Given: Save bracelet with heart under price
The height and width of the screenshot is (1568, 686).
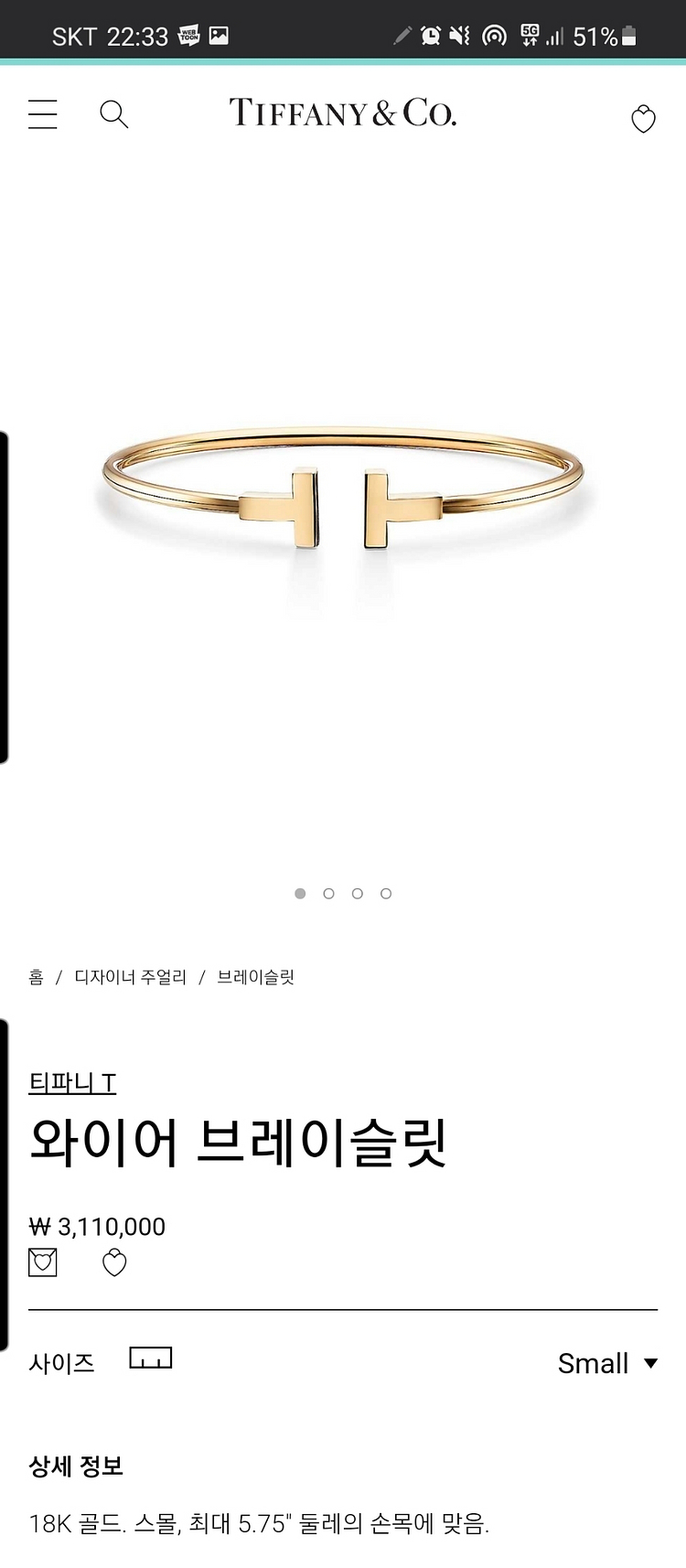Looking at the screenshot, I should pyautogui.click(x=114, y=1262).
